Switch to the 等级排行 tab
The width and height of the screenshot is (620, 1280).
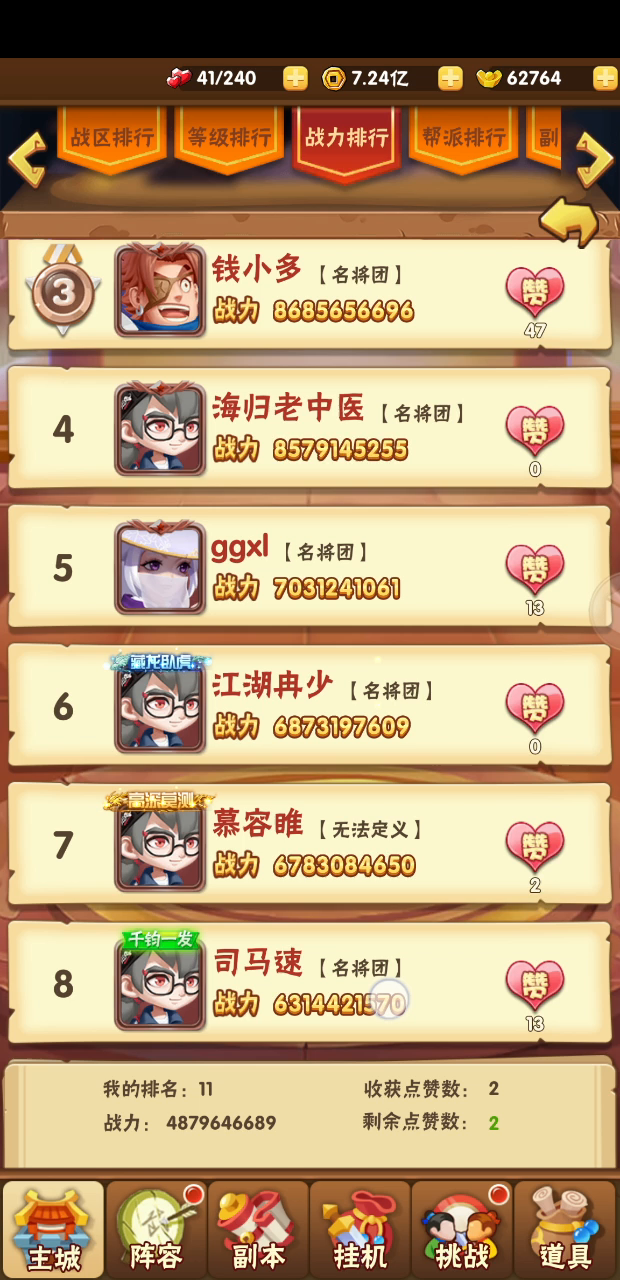(229, 138)
